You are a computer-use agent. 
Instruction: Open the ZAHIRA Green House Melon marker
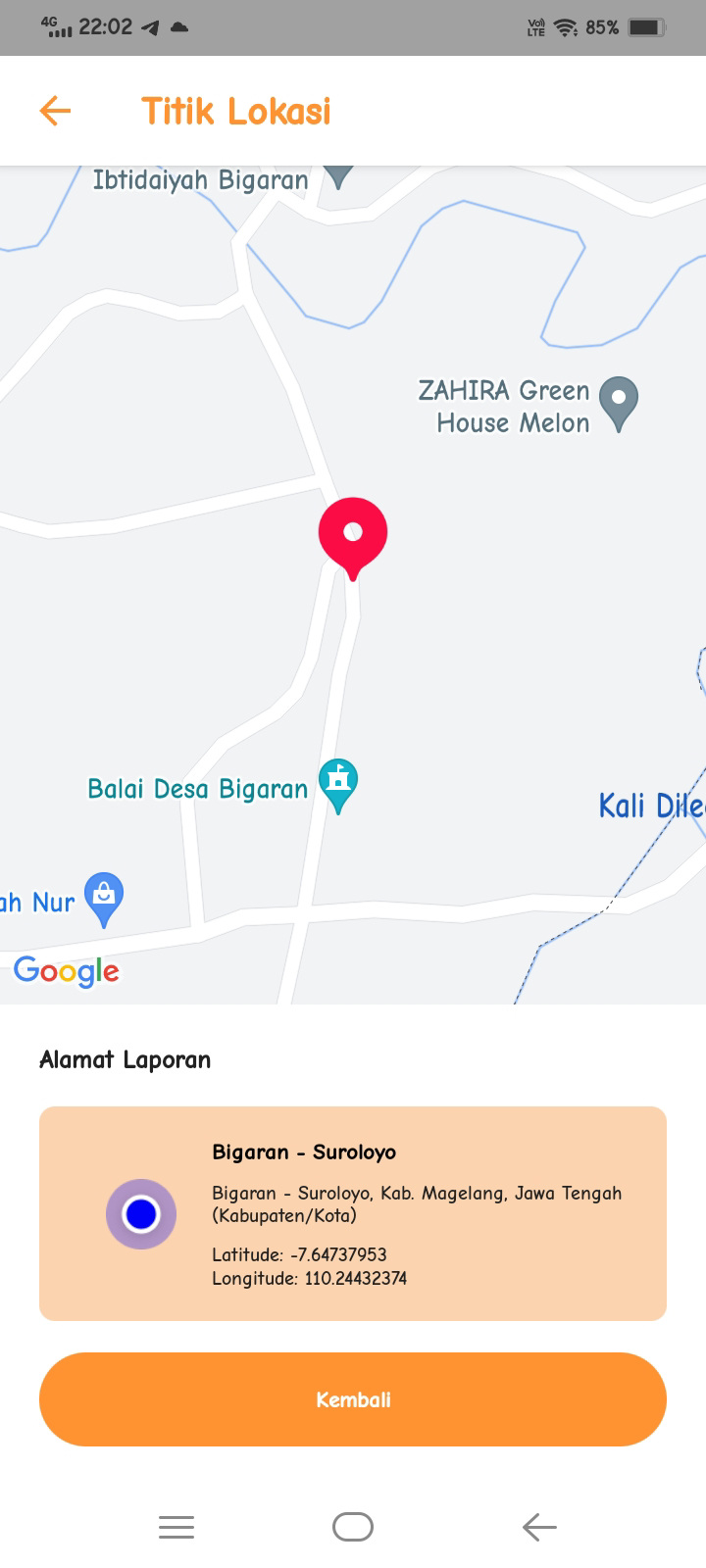(x=618, y=404)
